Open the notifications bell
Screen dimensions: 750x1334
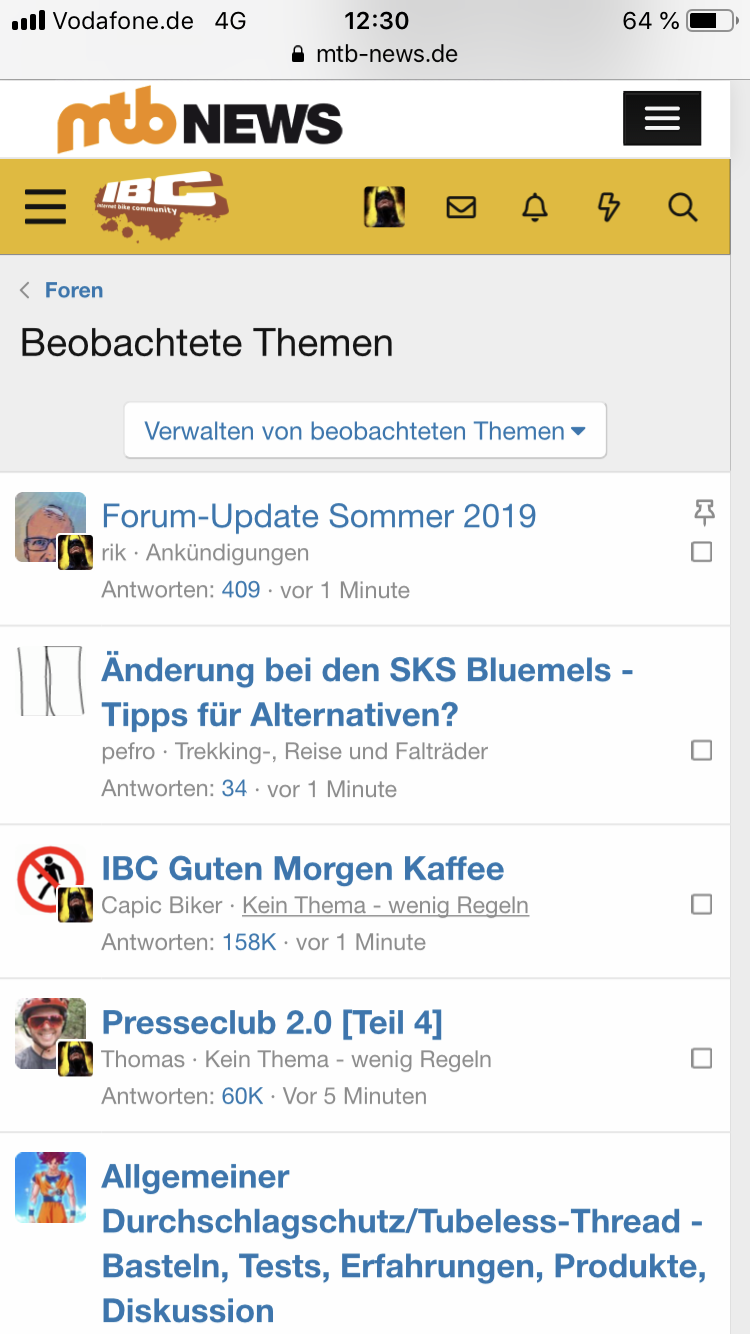tap(535, 207)
